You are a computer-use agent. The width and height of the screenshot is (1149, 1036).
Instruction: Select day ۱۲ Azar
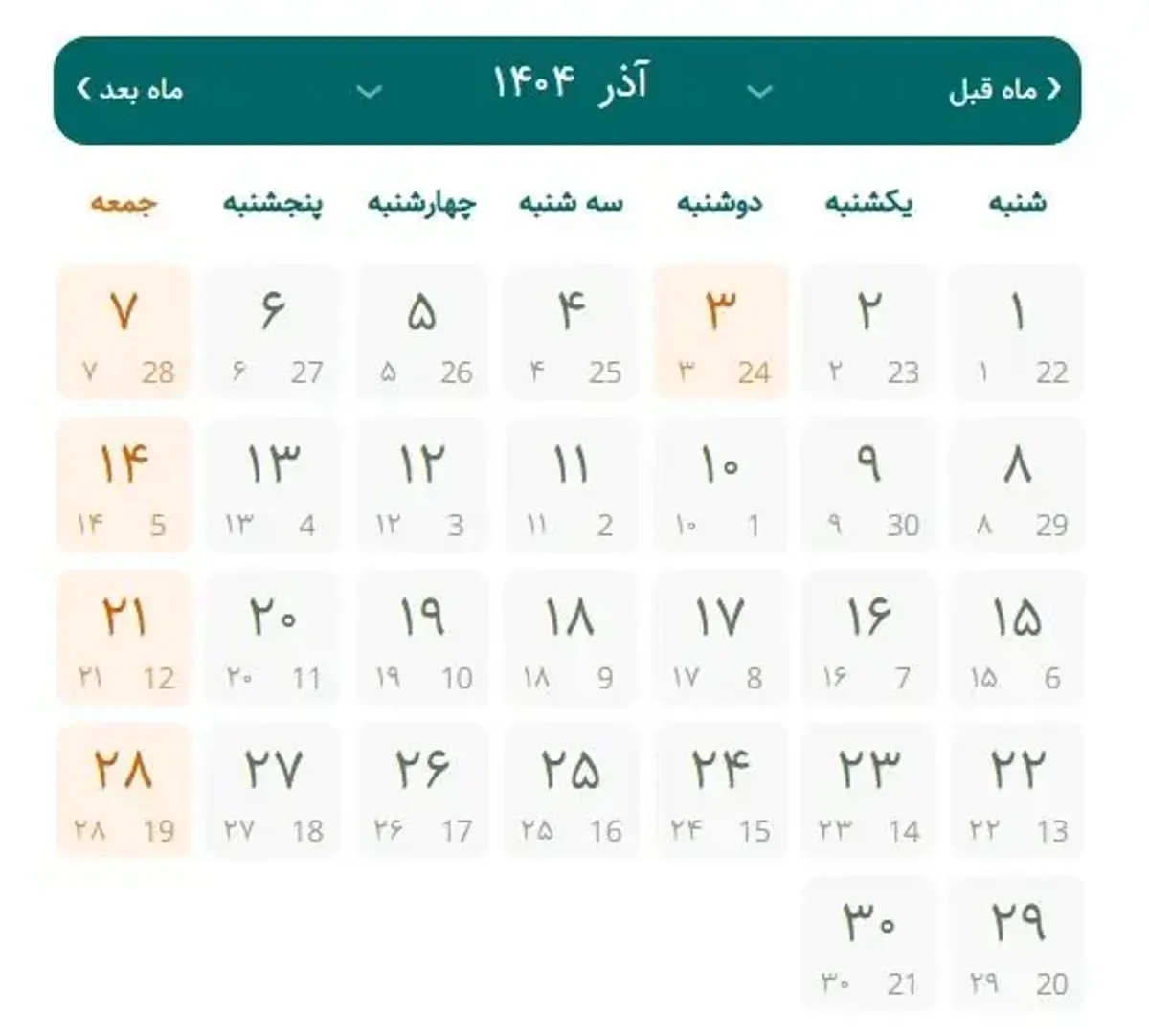coord(422,485)
